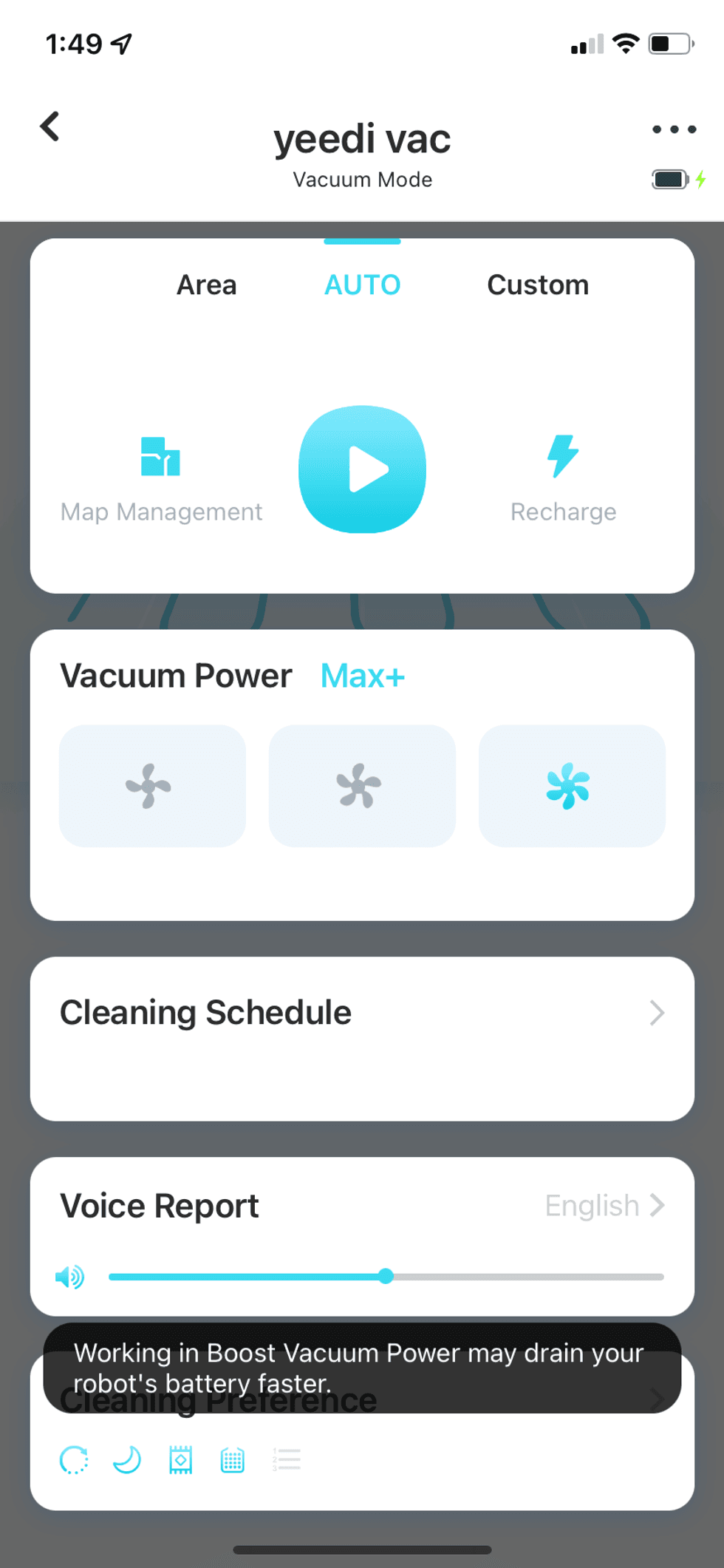Select the Max+ fan speed power level
Image resolution: width=724 pixels, height=1568 pixels.
click(x=571, y=786)
